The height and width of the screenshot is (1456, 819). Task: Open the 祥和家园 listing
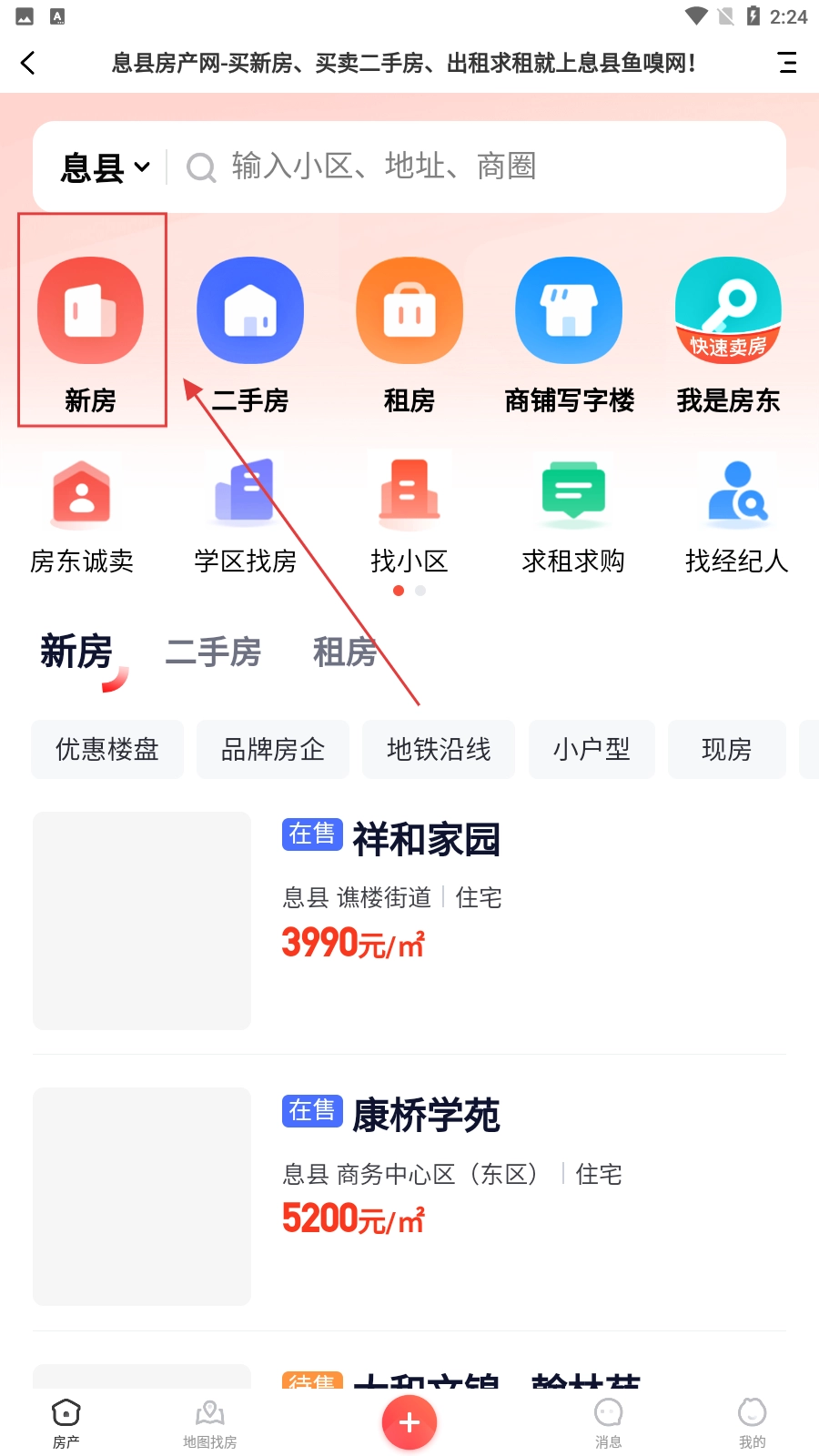point(426,840)
